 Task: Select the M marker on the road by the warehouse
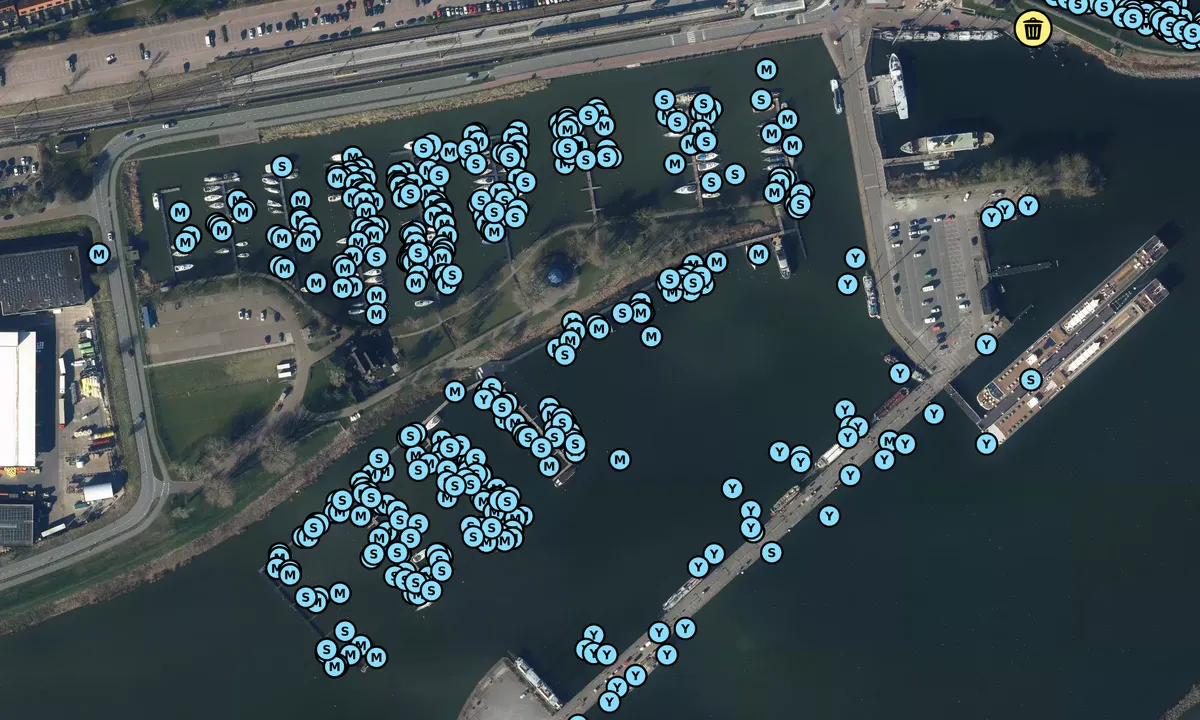pyautogui.click(x=99, y=254)
